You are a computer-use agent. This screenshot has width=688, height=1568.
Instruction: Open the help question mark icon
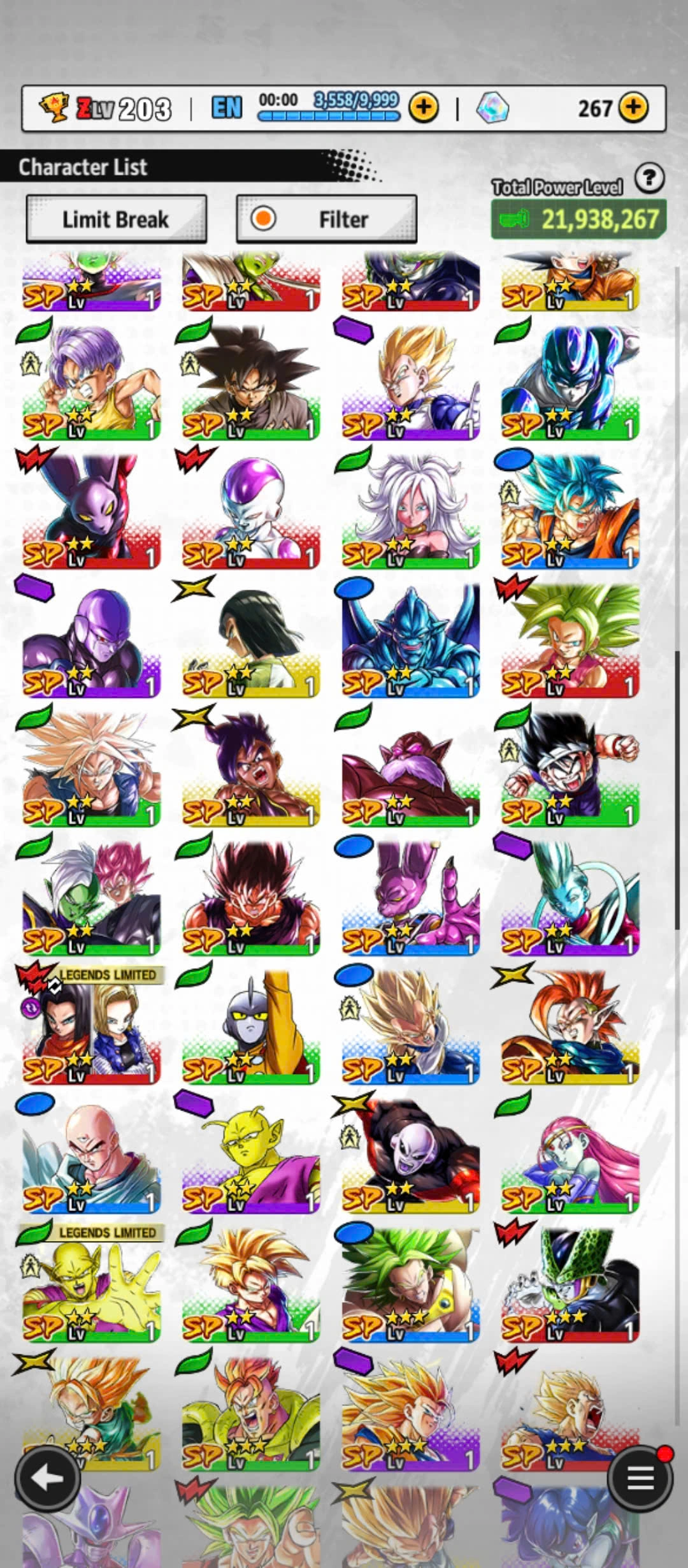[x=649, y=178]
